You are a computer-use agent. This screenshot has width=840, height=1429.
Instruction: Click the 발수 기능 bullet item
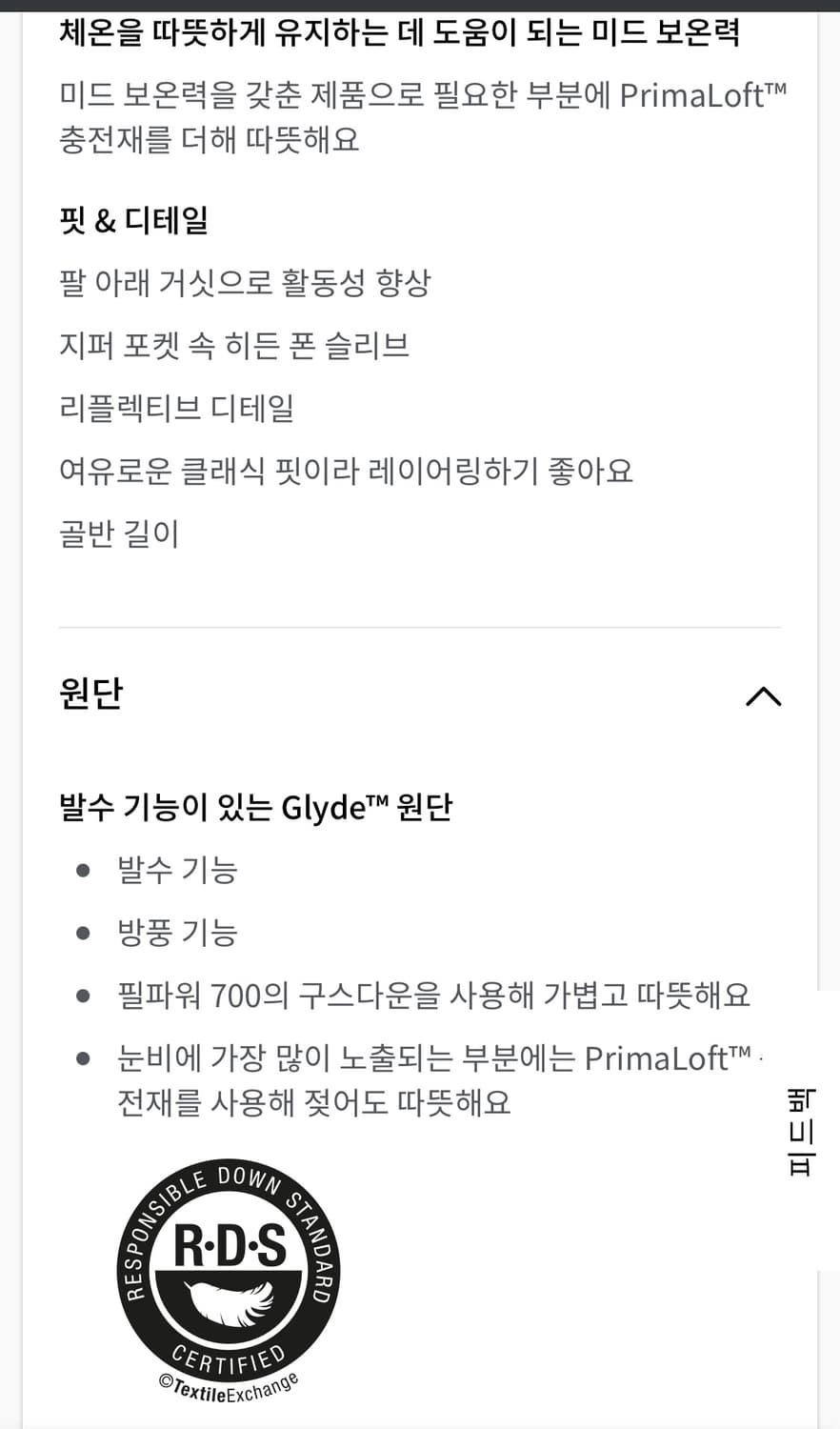pos(177,869)
